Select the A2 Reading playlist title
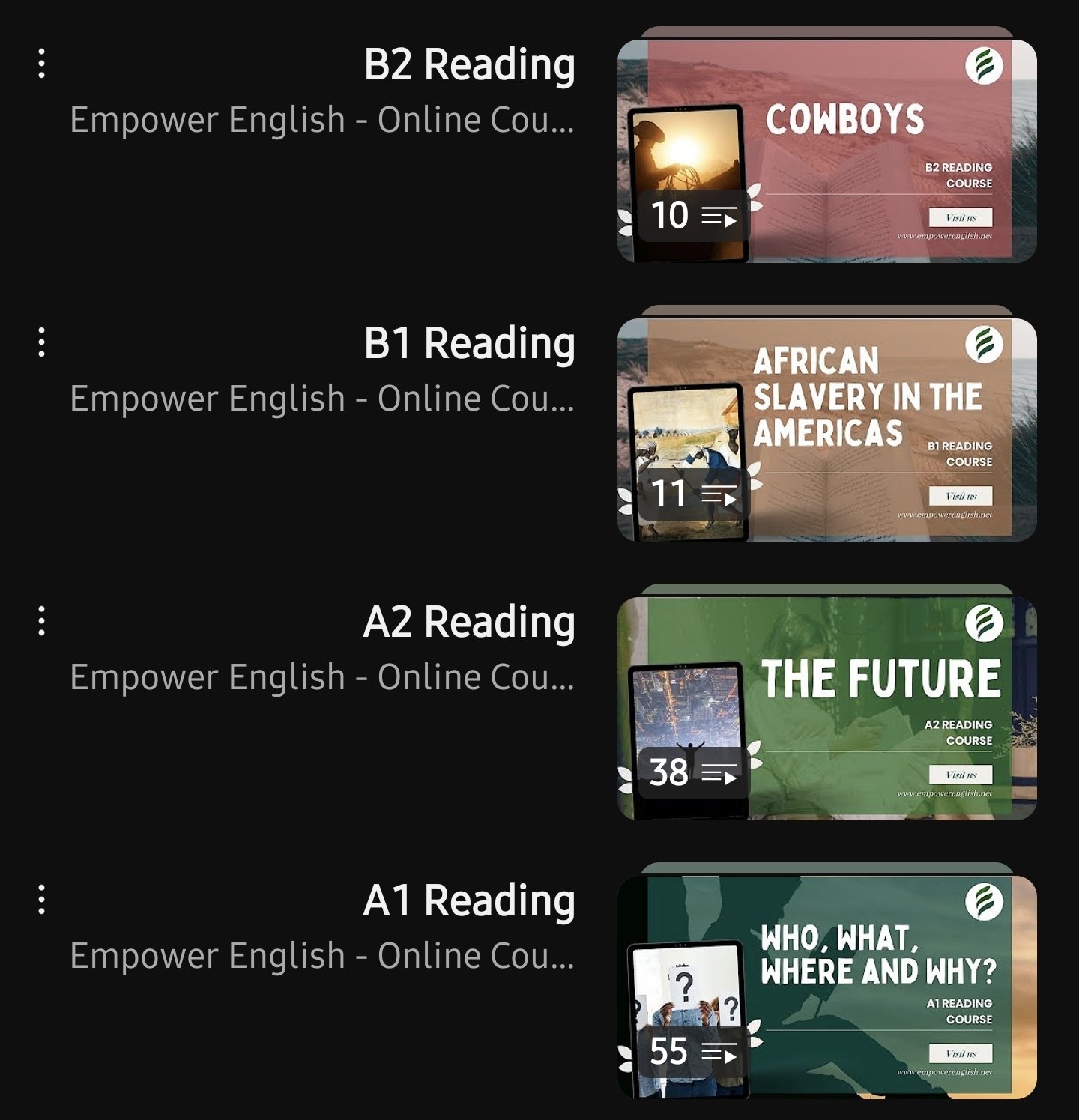The width and height of the screenshot is (1079, 1120). 469,623
